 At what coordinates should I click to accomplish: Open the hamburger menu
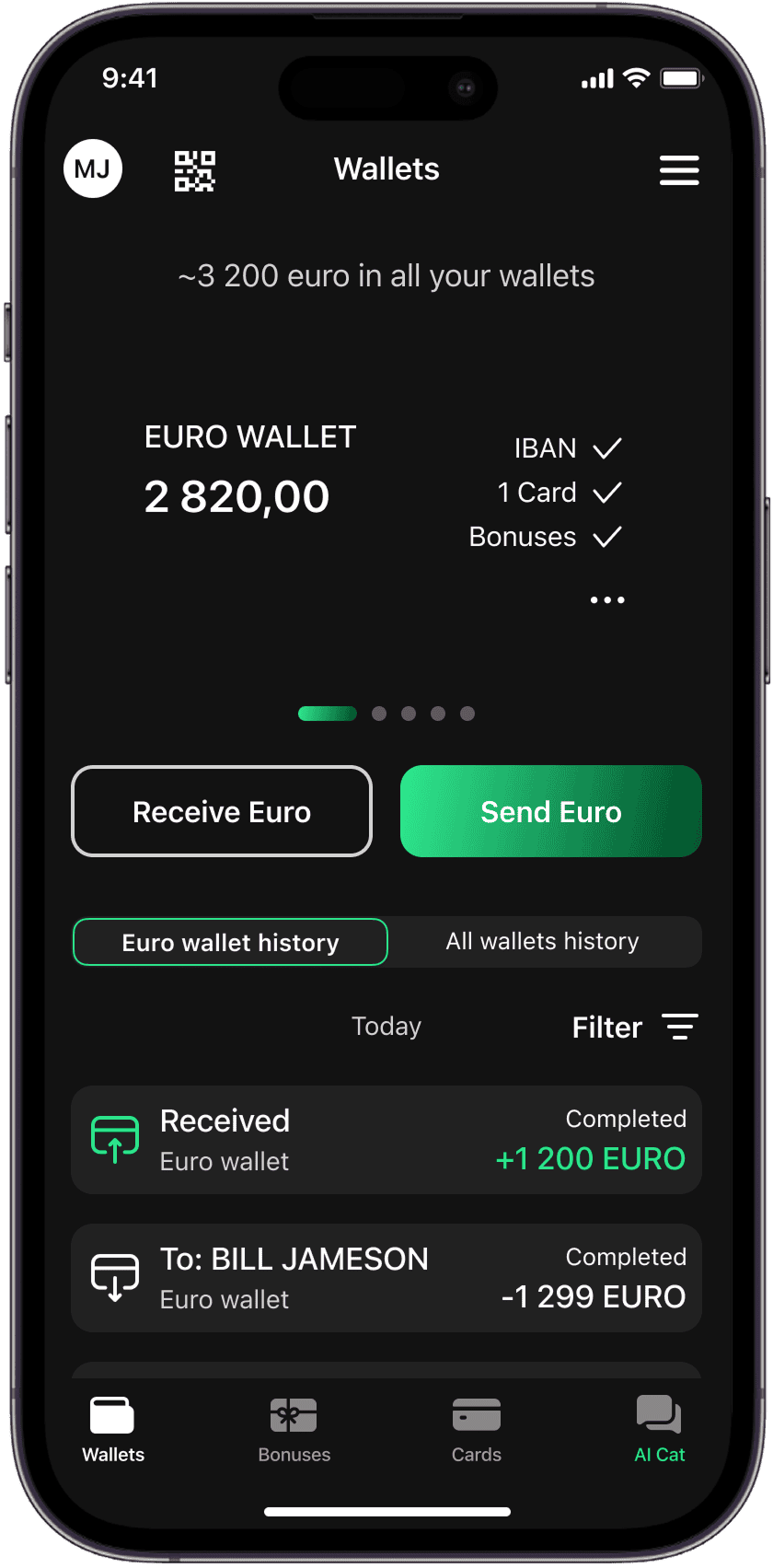679,170
